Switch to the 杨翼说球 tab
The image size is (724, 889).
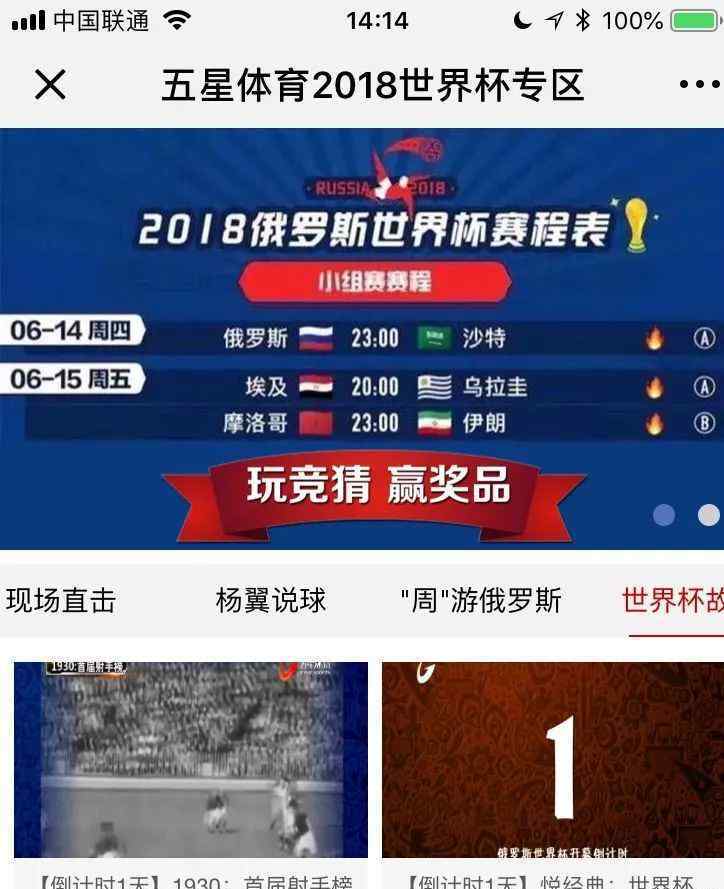click(x=271, y=600)
